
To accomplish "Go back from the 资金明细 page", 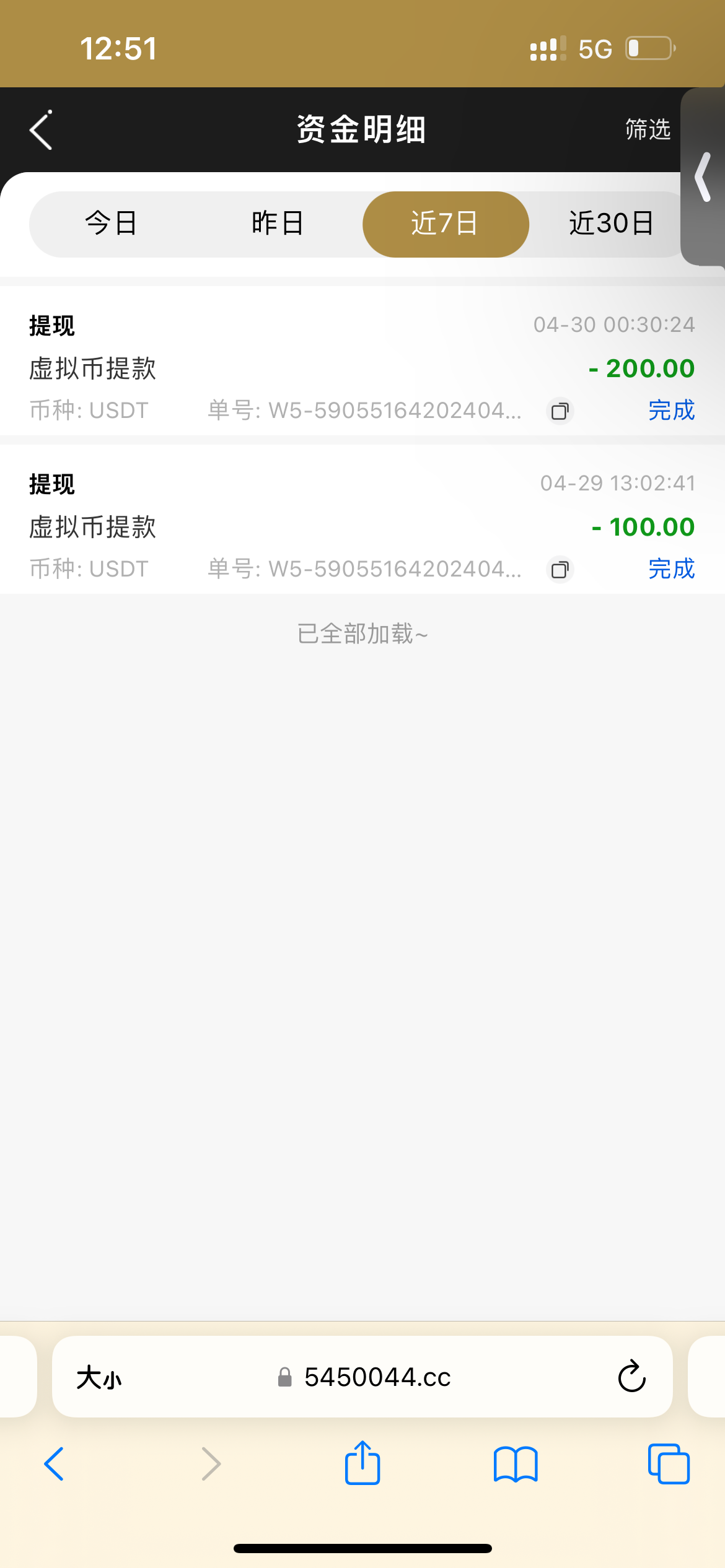I will (41, 130).
